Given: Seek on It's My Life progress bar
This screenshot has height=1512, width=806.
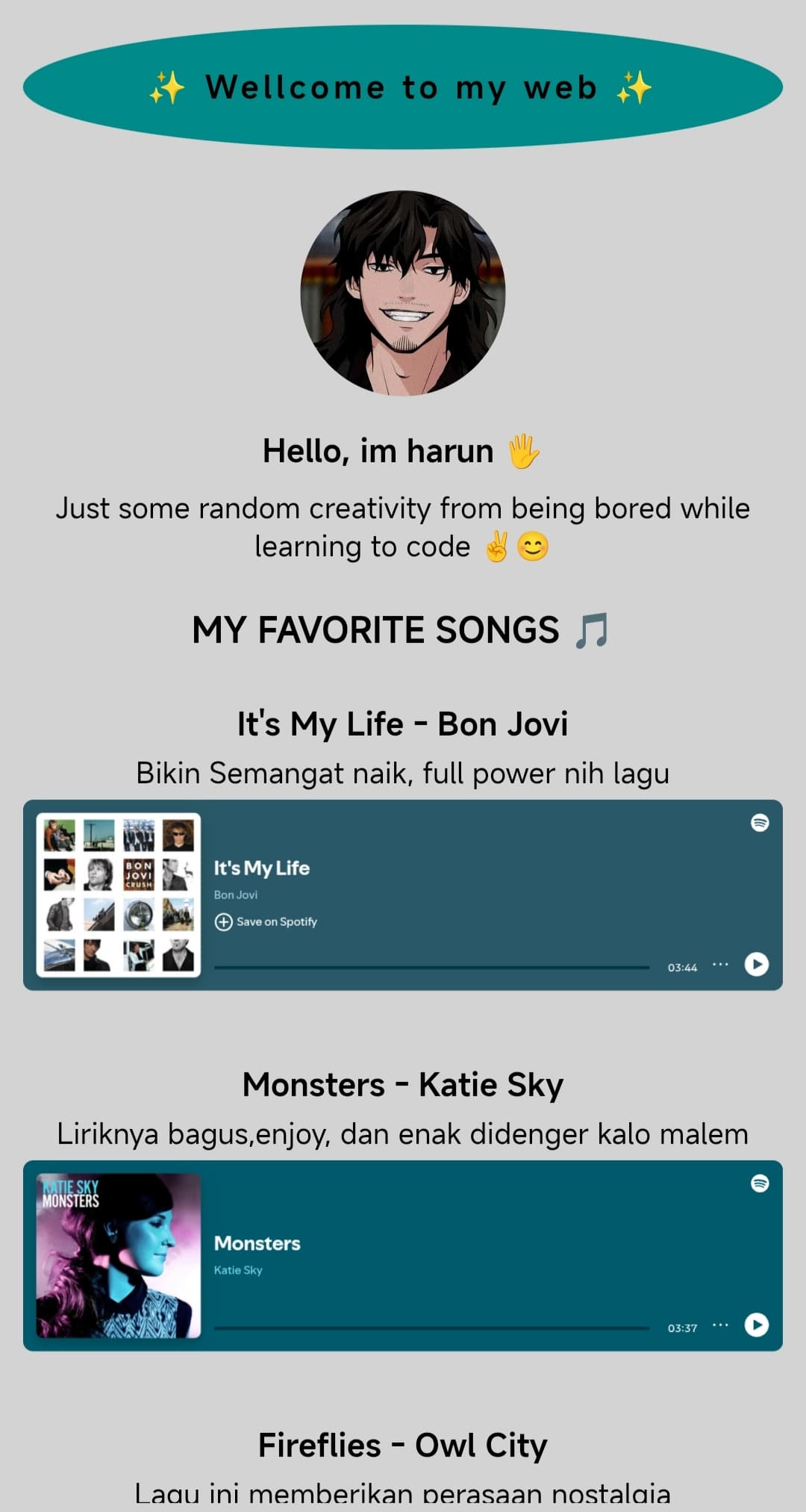Looking at the screenshot, I should click(x=431, y=967).
